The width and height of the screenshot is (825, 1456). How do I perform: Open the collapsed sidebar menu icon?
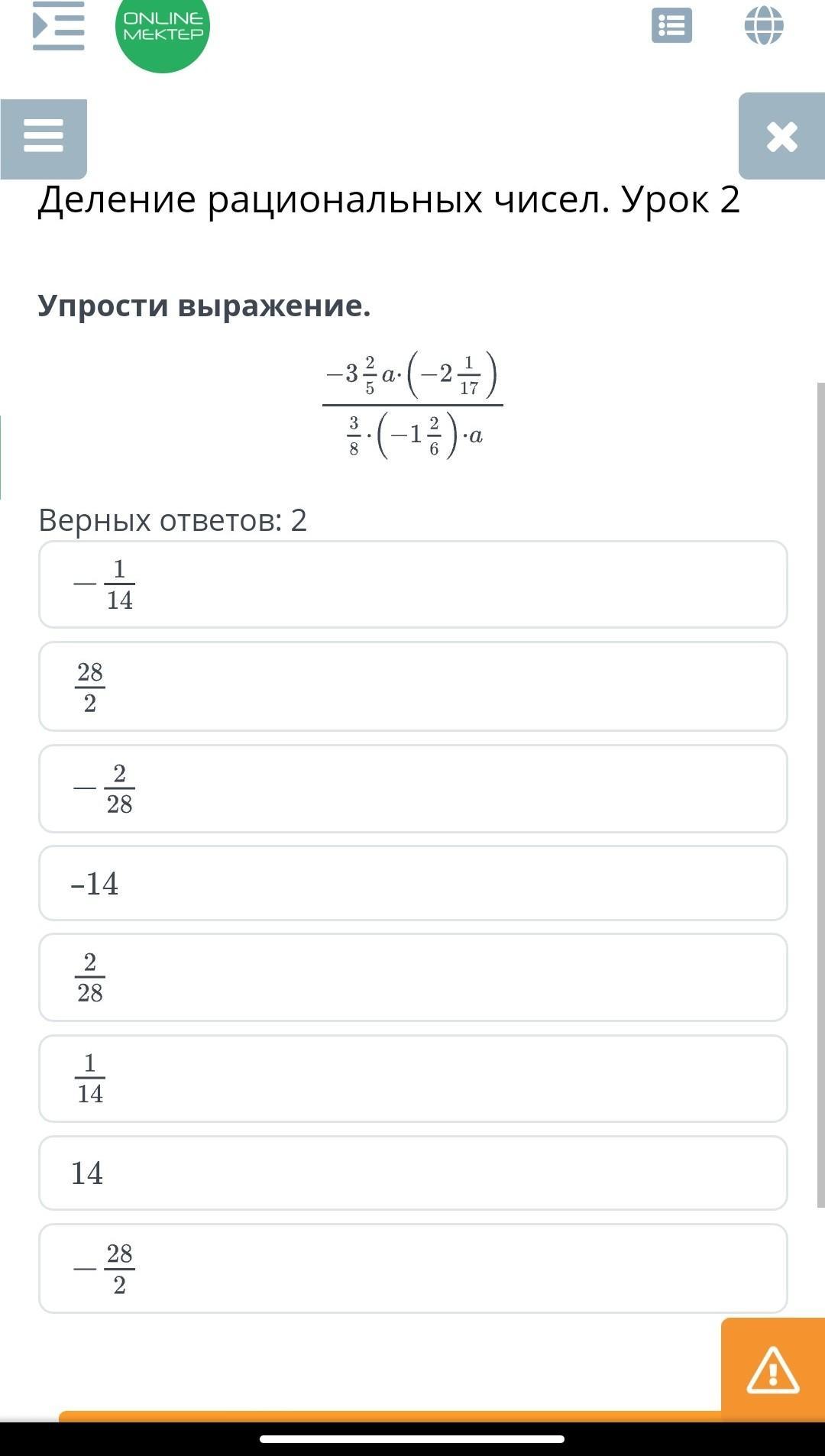pos(59,25)
